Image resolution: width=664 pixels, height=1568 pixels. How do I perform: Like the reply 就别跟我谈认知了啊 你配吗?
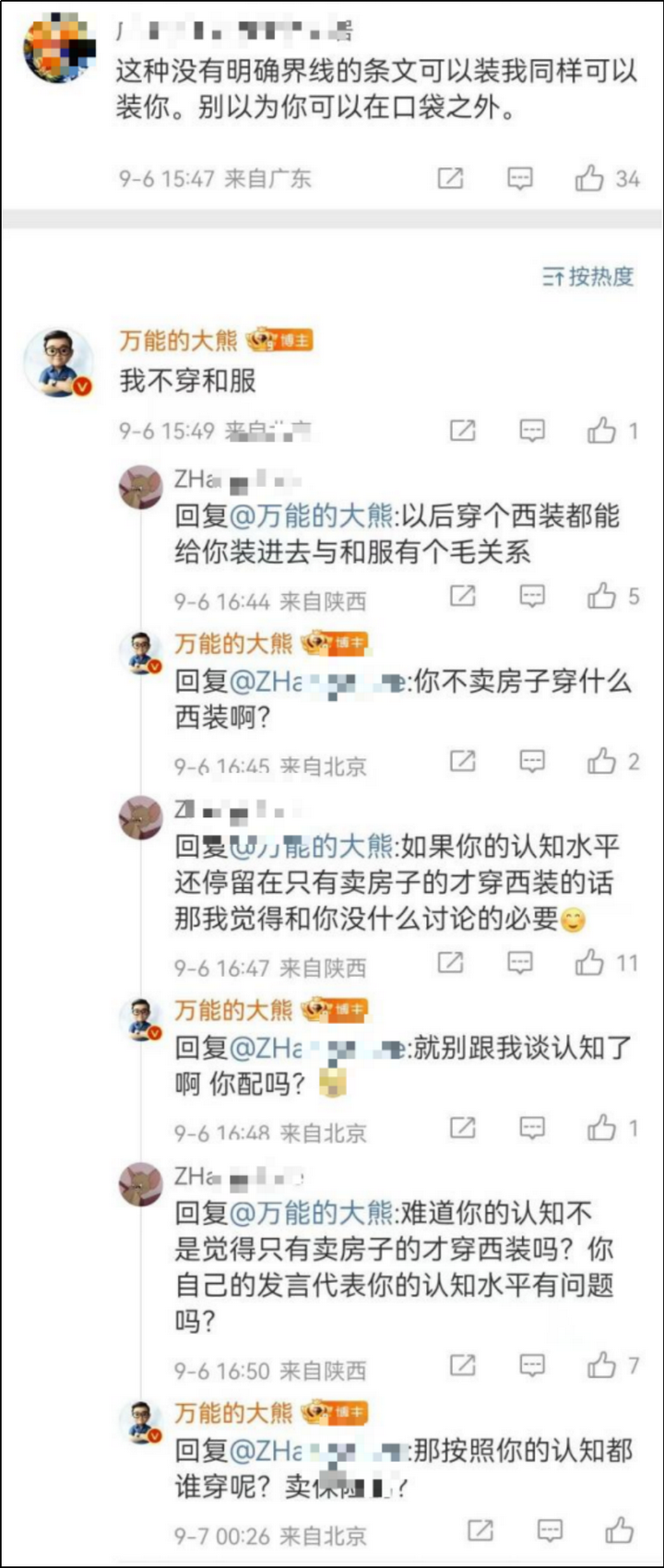click(x=601, y=1127)
